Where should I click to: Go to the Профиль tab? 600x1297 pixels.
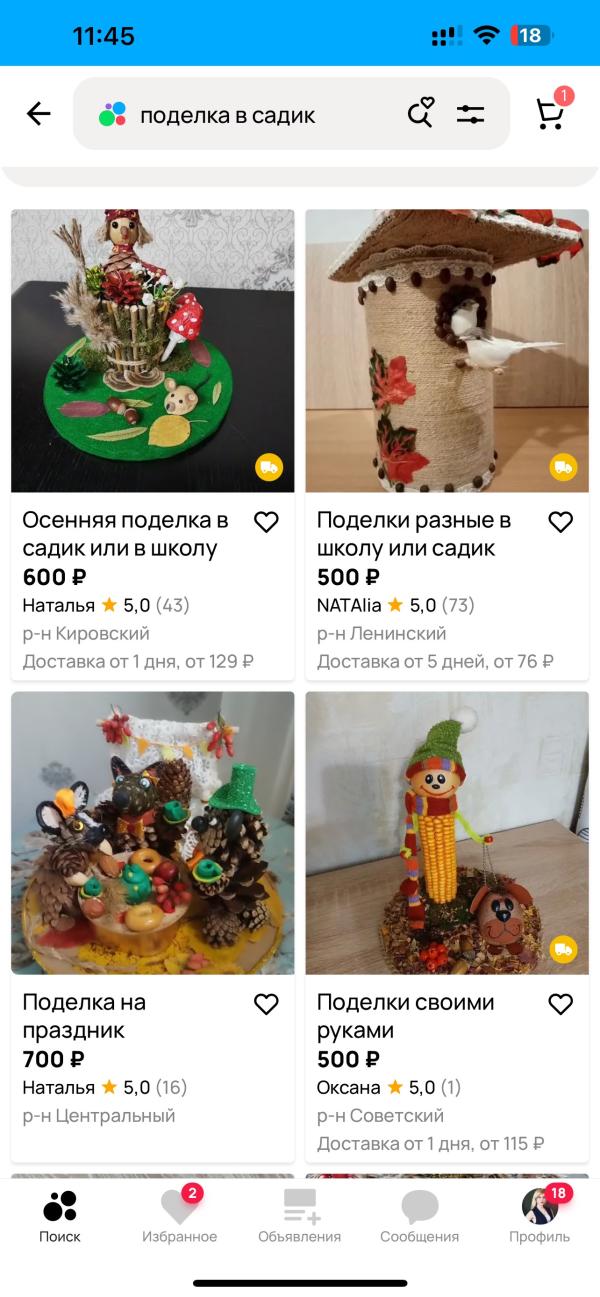540,1216
